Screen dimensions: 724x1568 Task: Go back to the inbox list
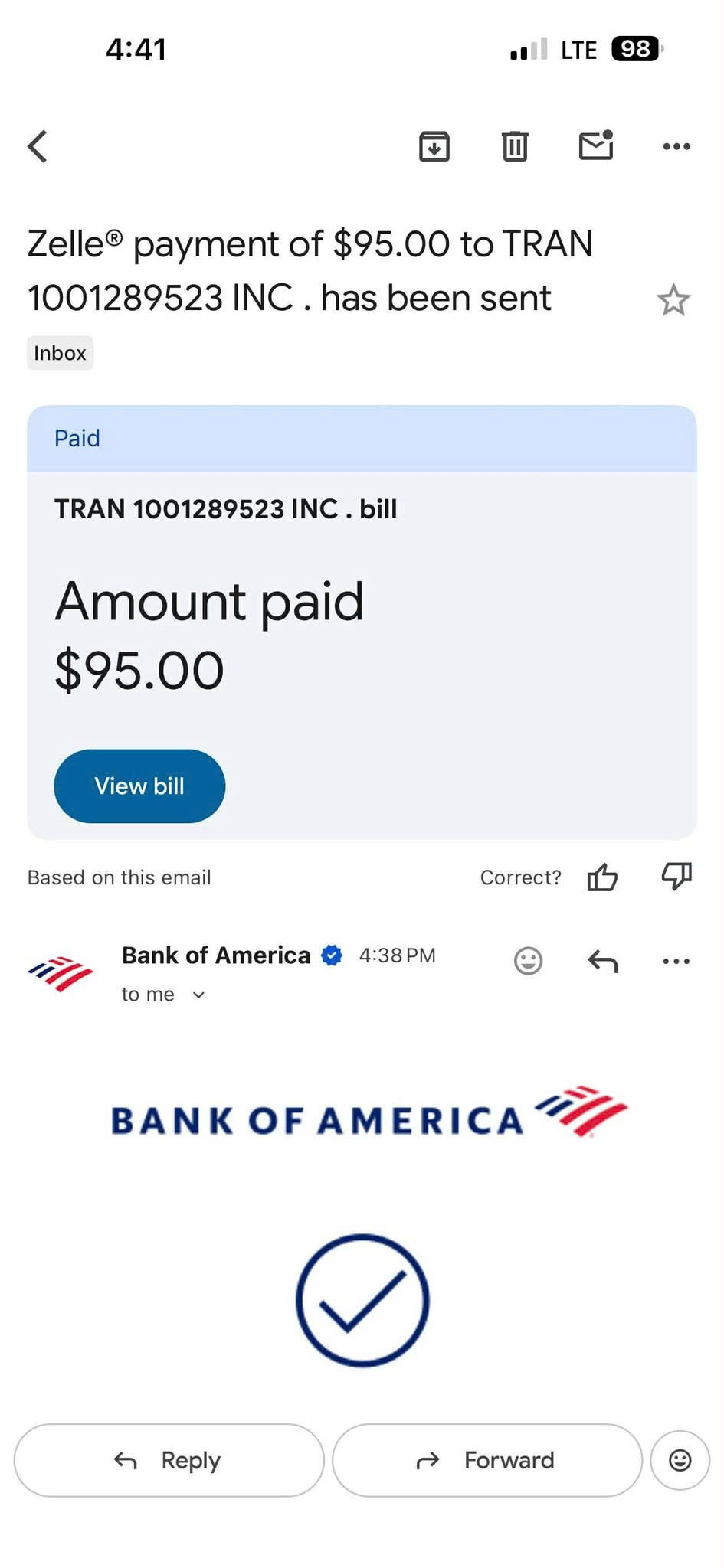38,145
